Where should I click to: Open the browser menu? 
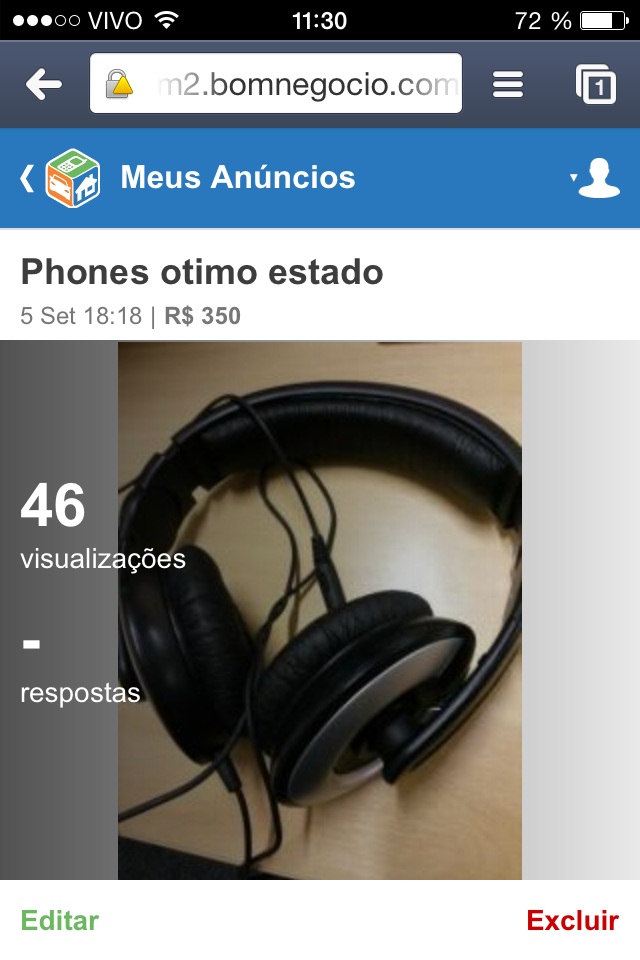pos(508,85)
